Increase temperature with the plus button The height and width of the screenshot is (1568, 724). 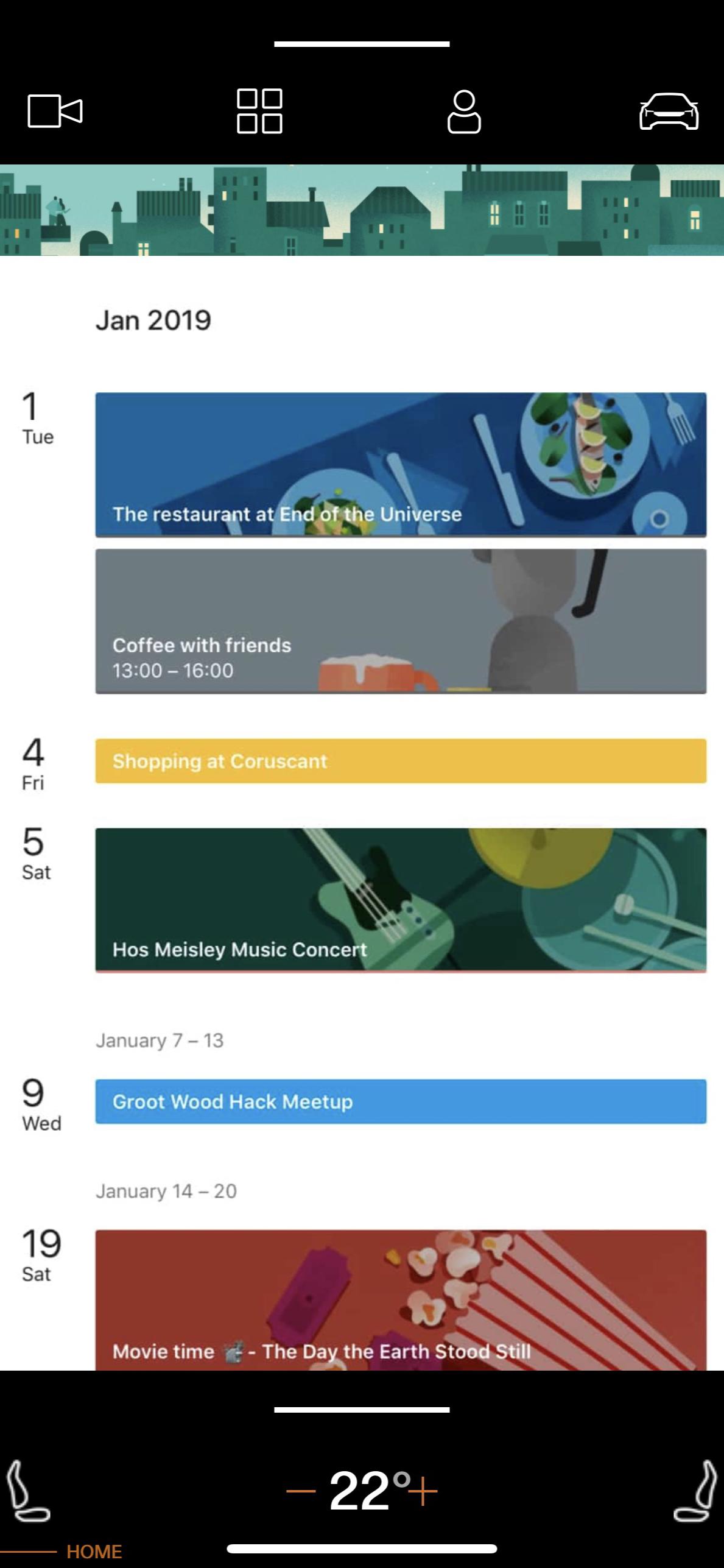point(423,1491)
